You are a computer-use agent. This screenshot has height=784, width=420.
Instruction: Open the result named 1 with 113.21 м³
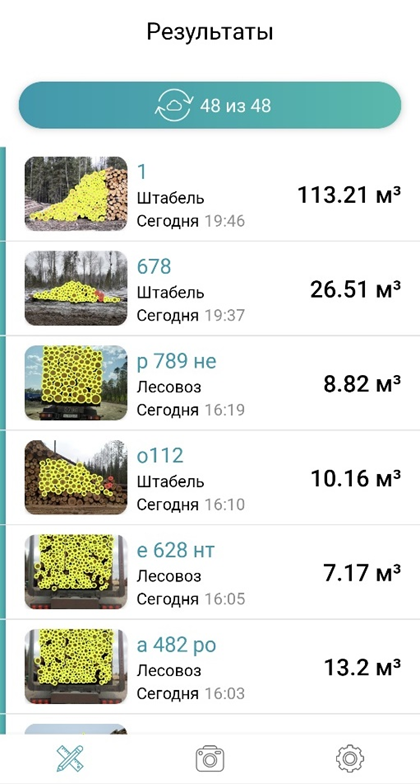click(x=210, y=194)
